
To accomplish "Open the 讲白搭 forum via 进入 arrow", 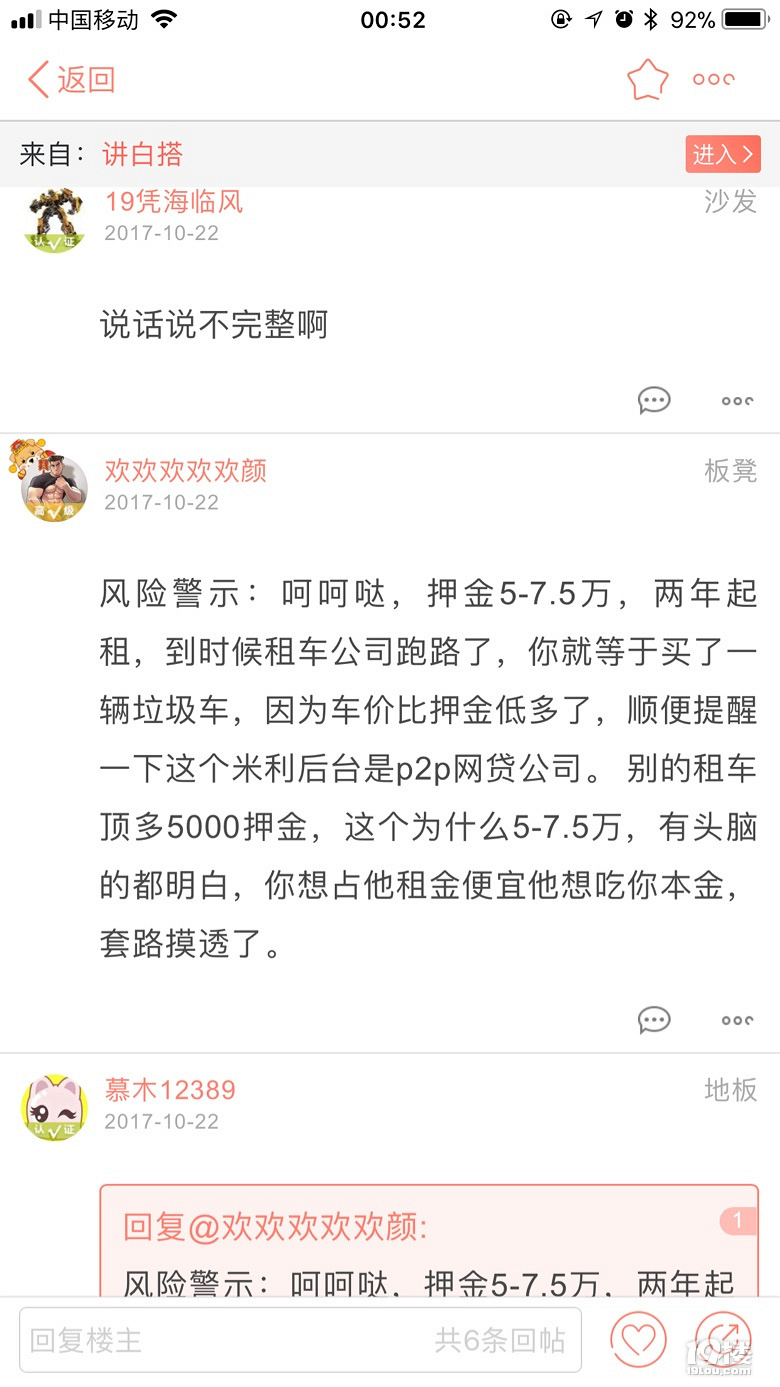I will tap(722, 154).
